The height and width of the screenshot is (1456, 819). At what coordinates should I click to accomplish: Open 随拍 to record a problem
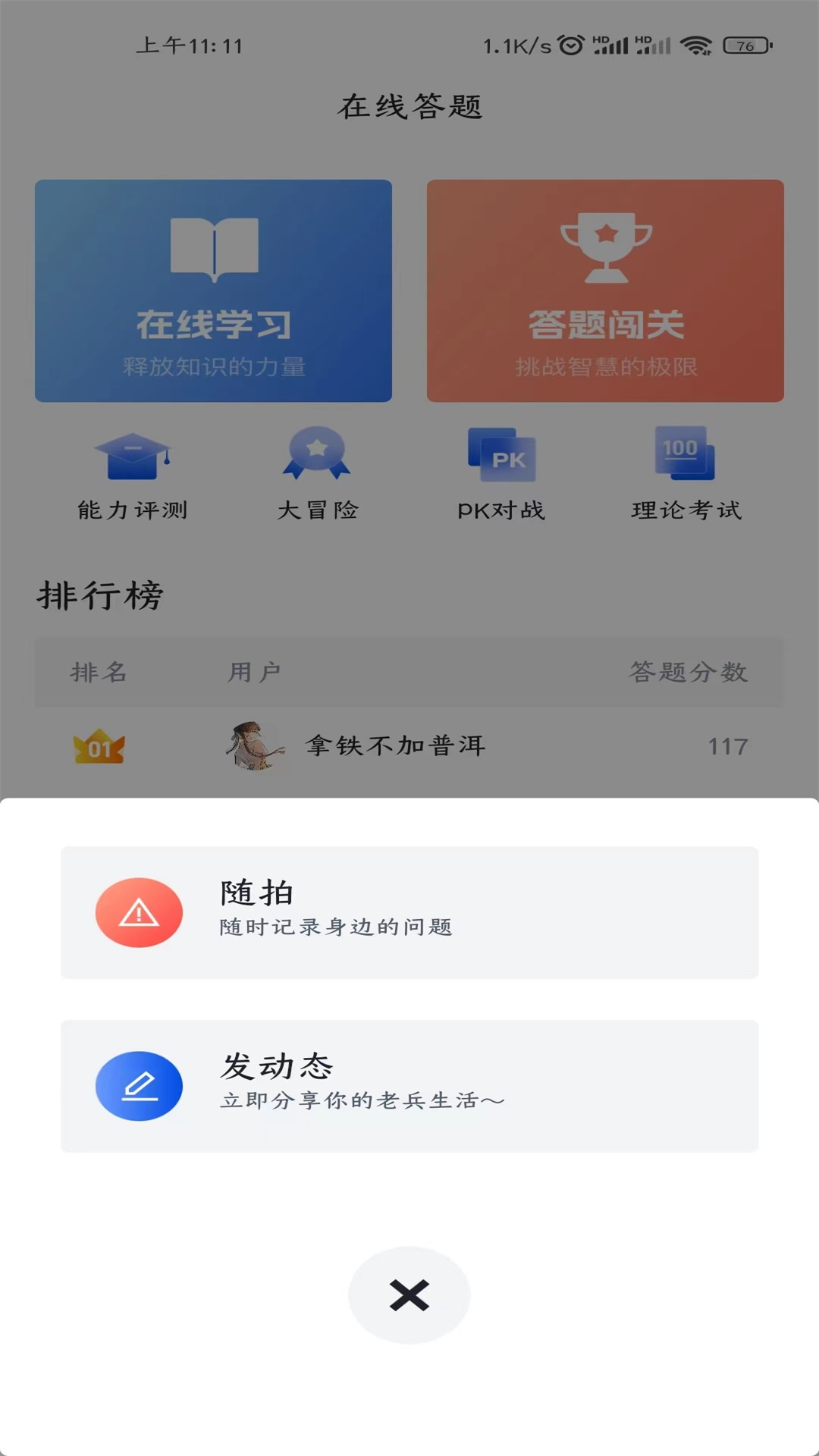coord(409,912)
